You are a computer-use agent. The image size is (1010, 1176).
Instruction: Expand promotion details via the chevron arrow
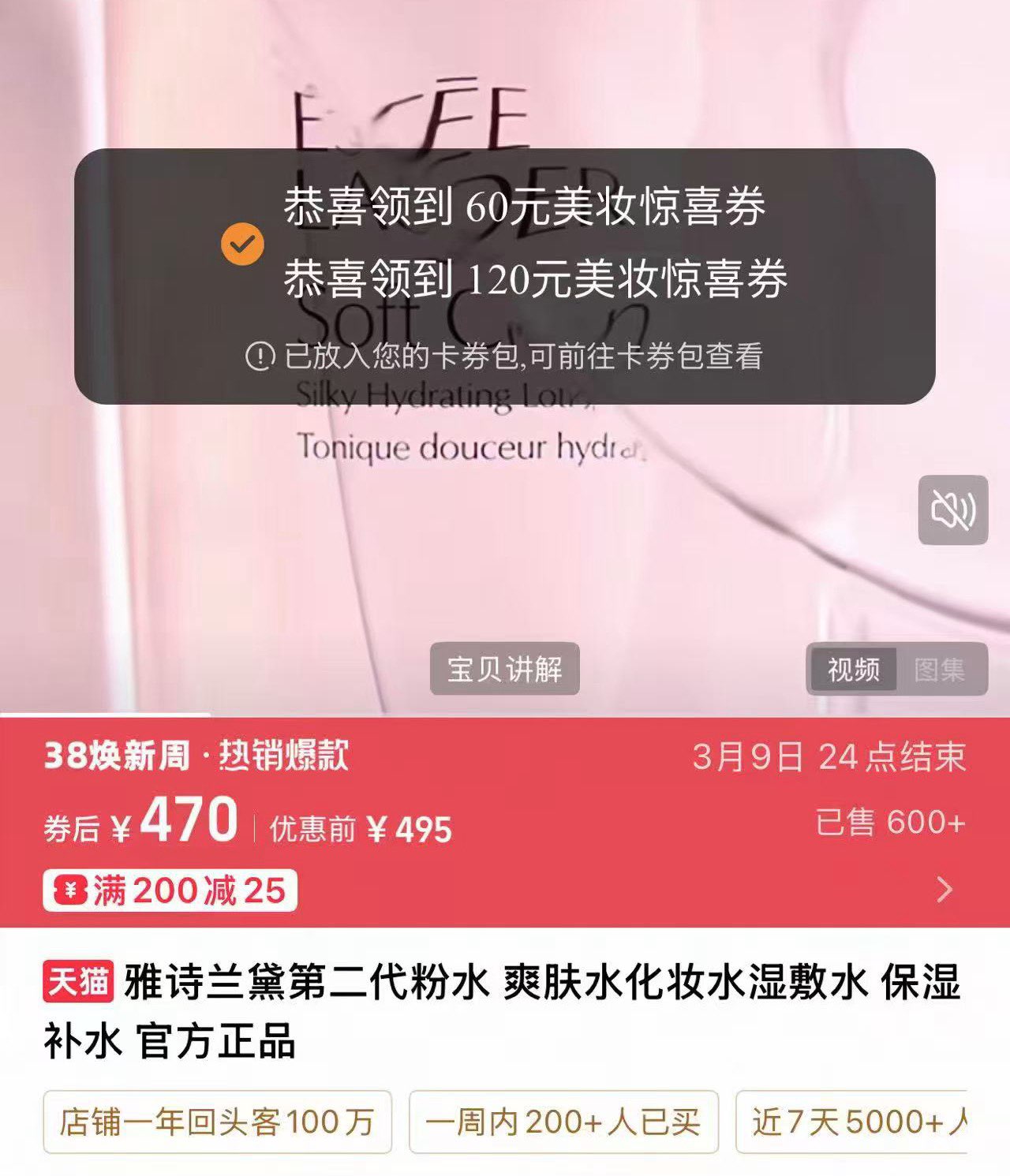tap(945, 890)
